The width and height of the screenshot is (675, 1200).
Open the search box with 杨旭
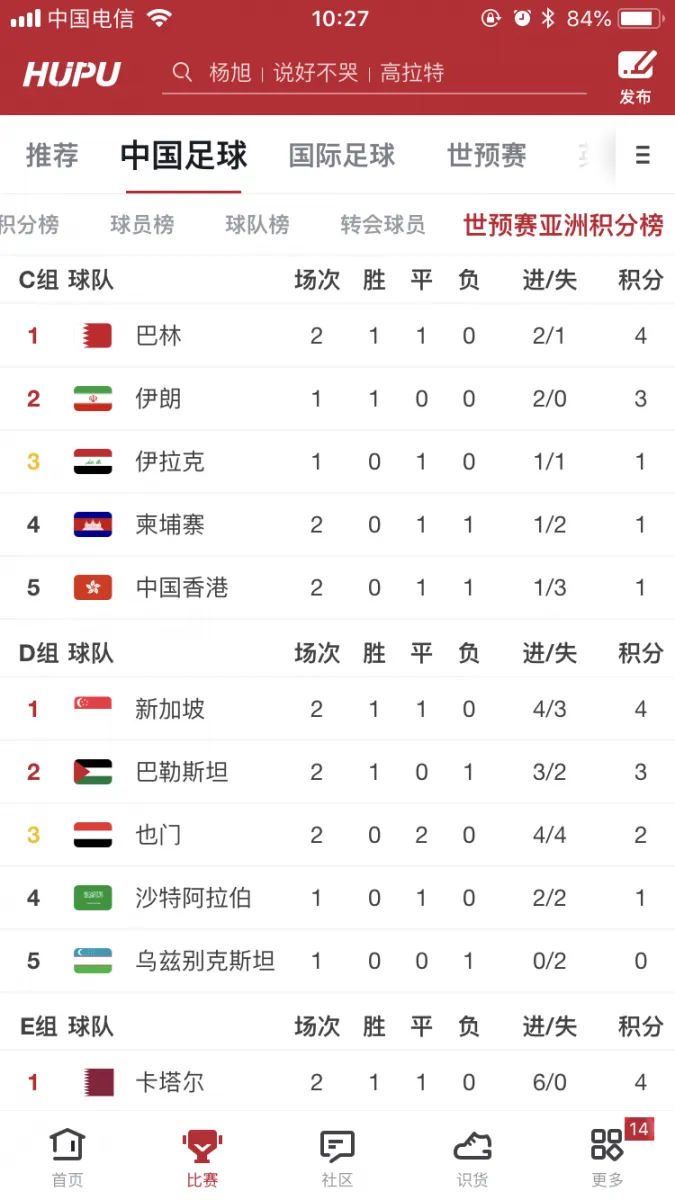374,73
